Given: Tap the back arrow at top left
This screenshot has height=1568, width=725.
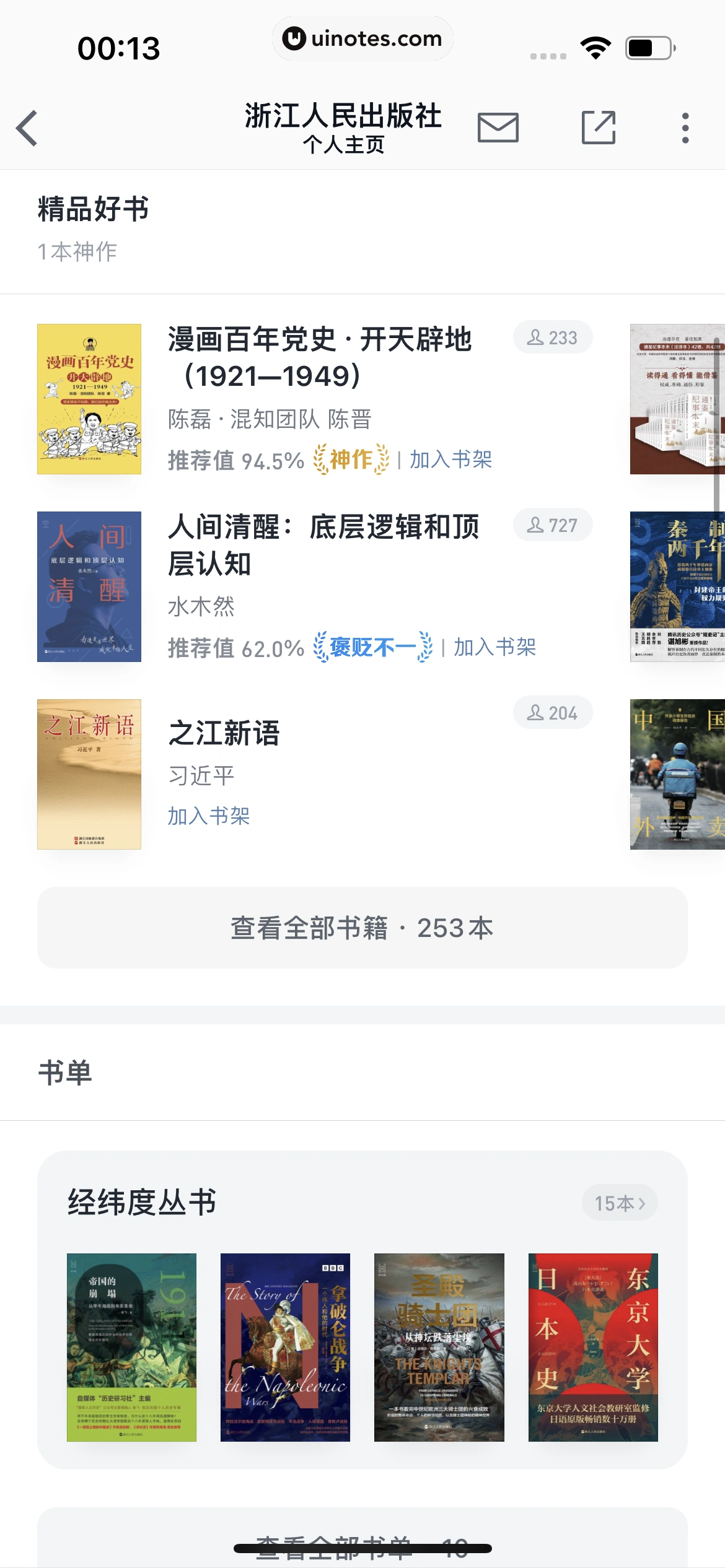Looking at the screenshot, I should [x=26, y=128].
